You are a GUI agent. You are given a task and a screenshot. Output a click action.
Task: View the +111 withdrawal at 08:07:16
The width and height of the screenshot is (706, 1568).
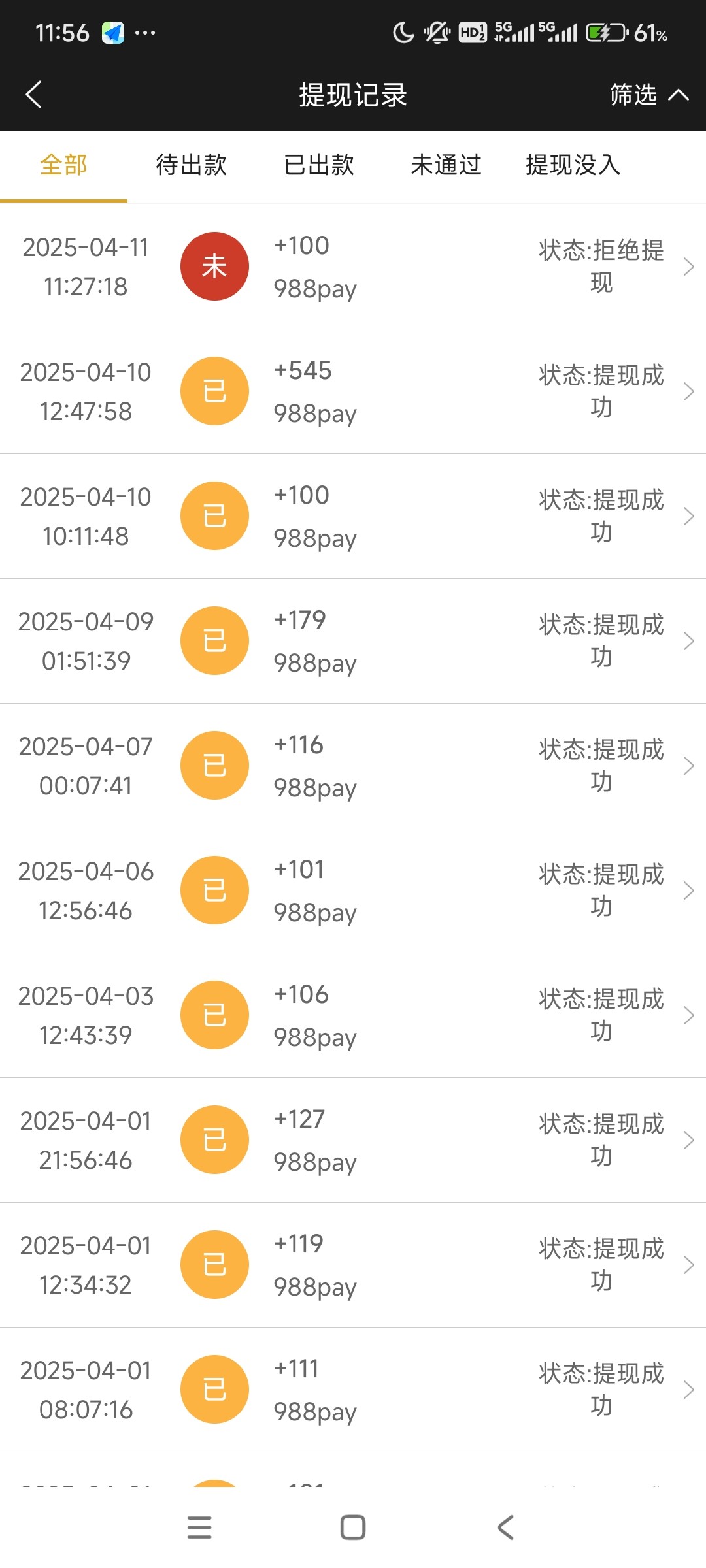point(353,1390)
